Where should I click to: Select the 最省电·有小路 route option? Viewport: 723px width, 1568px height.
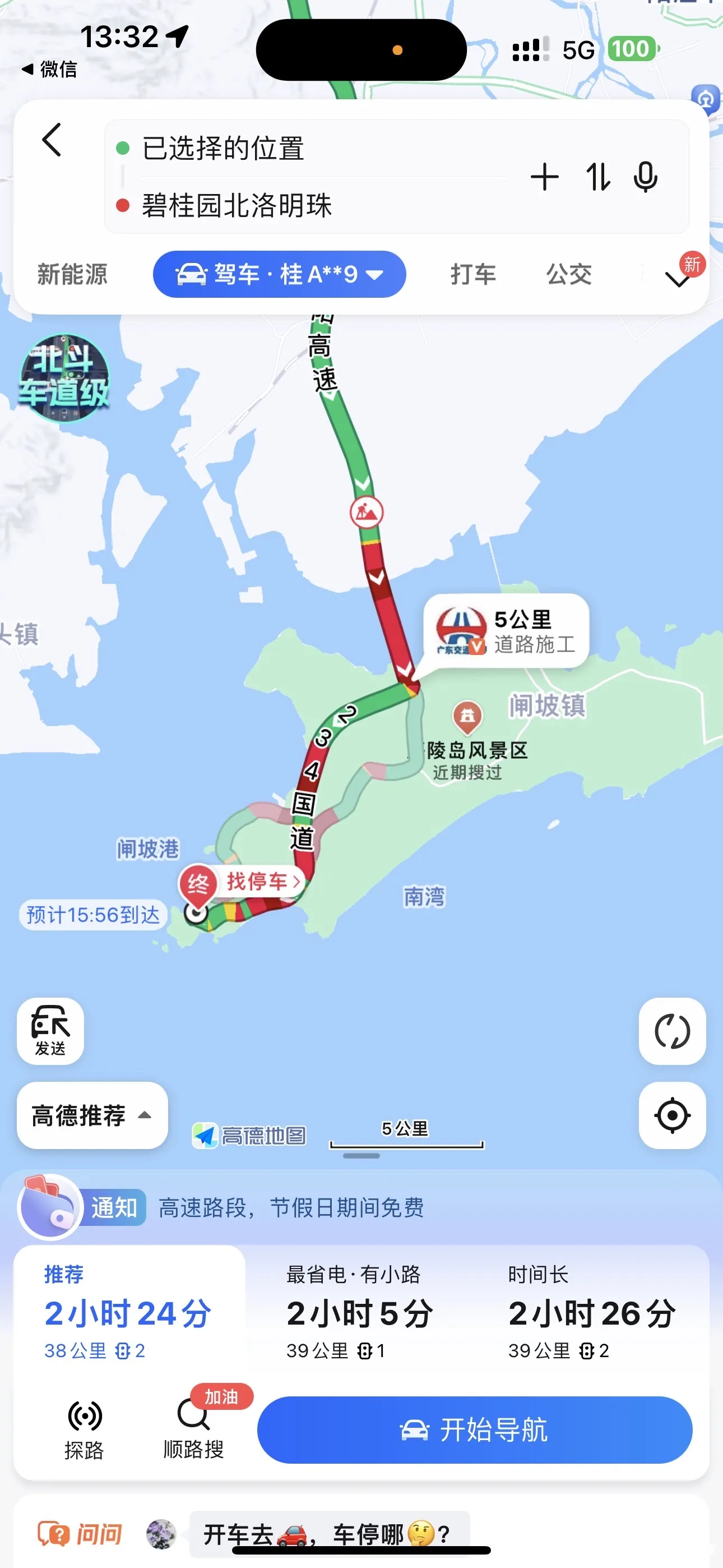click(x=359, y=1312)
